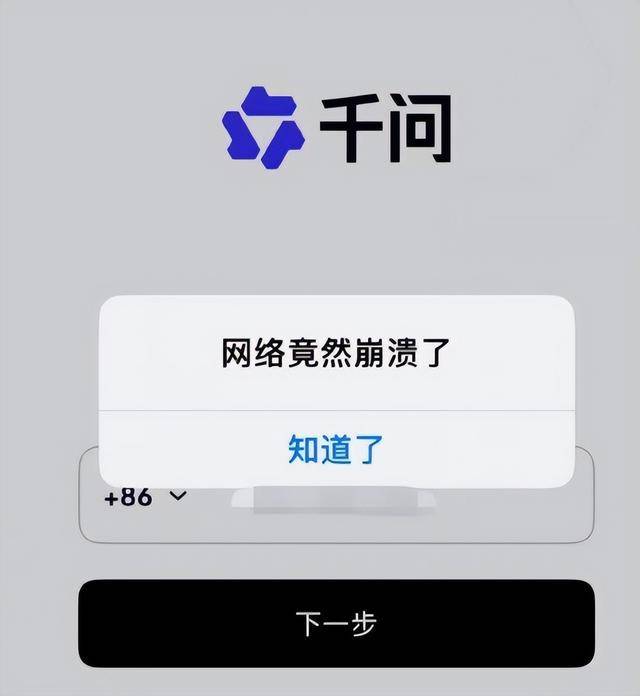Focus the phone number input field

(x=420, y=518)
